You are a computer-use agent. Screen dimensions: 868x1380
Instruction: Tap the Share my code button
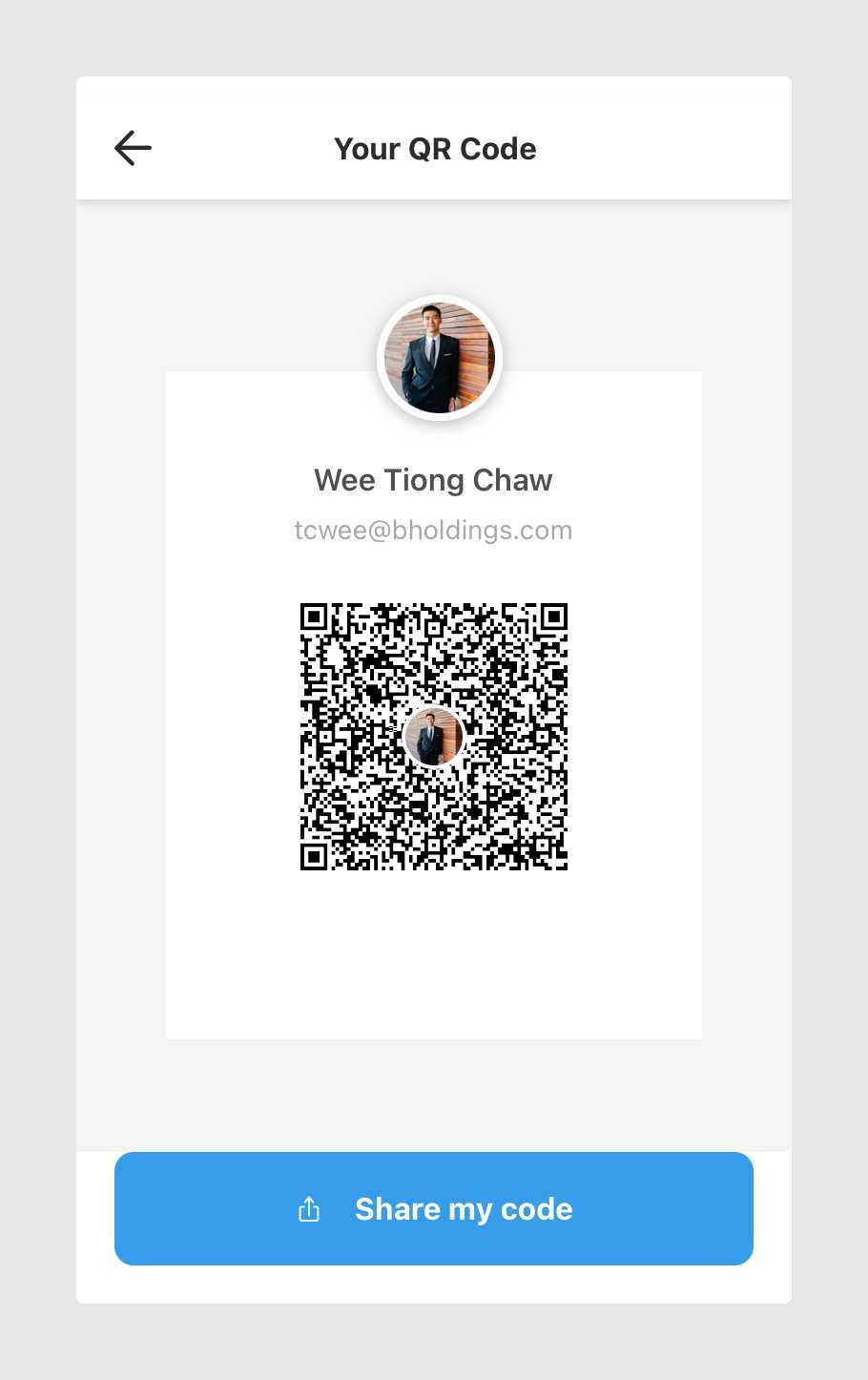coord(434,1208)
